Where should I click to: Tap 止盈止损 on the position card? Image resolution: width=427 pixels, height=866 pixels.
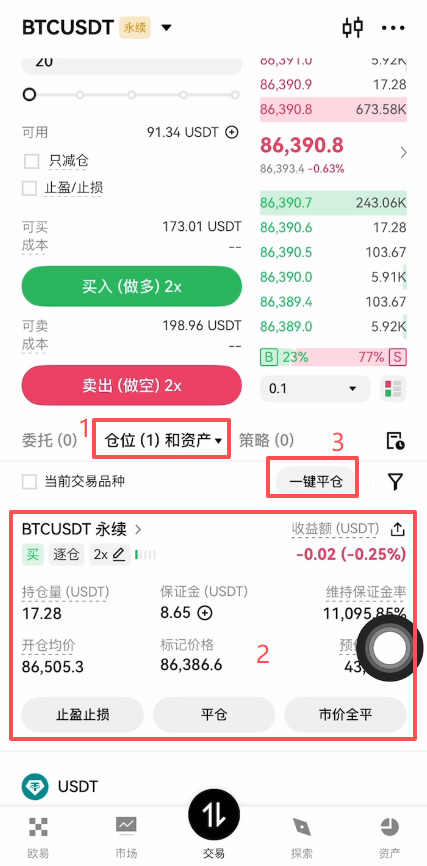pyautogui.click(x=82, y=715)
